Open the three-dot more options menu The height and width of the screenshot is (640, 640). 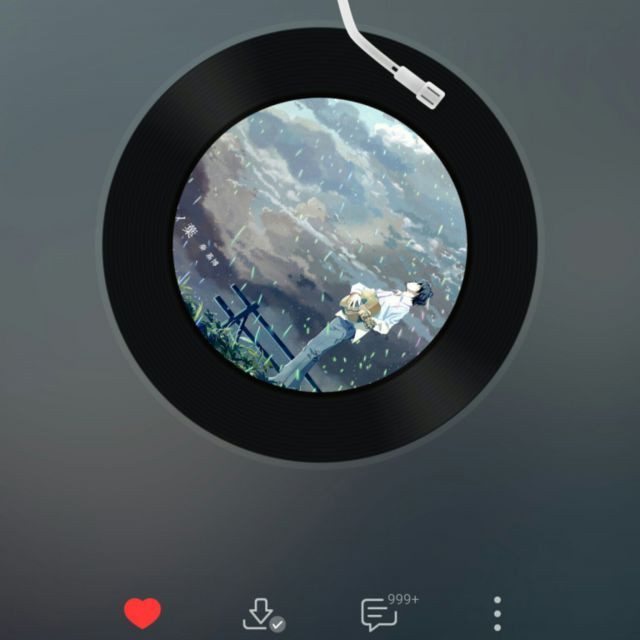click(x=498, y=613)
